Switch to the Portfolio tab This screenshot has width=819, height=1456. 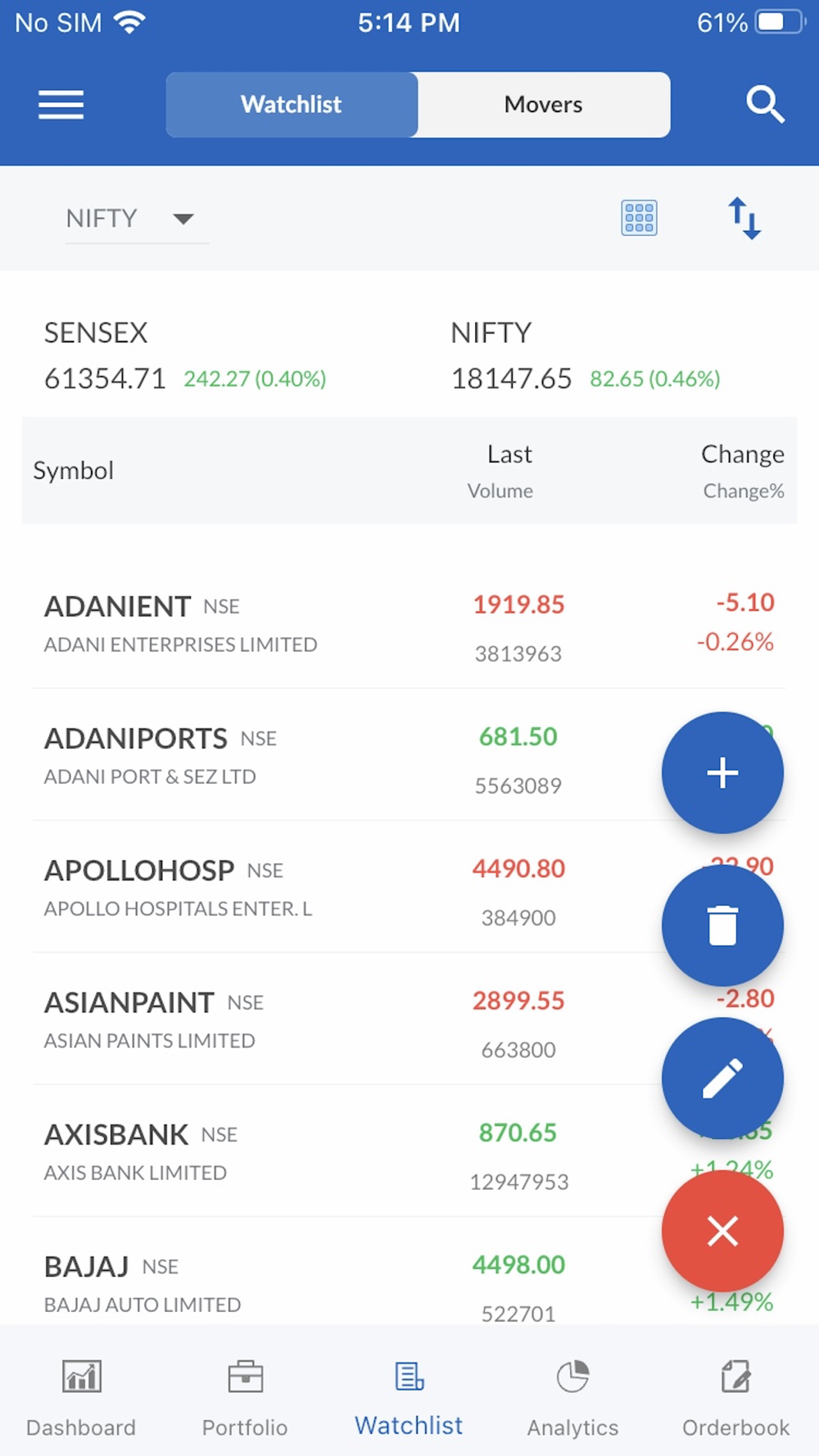(245, 1396)
